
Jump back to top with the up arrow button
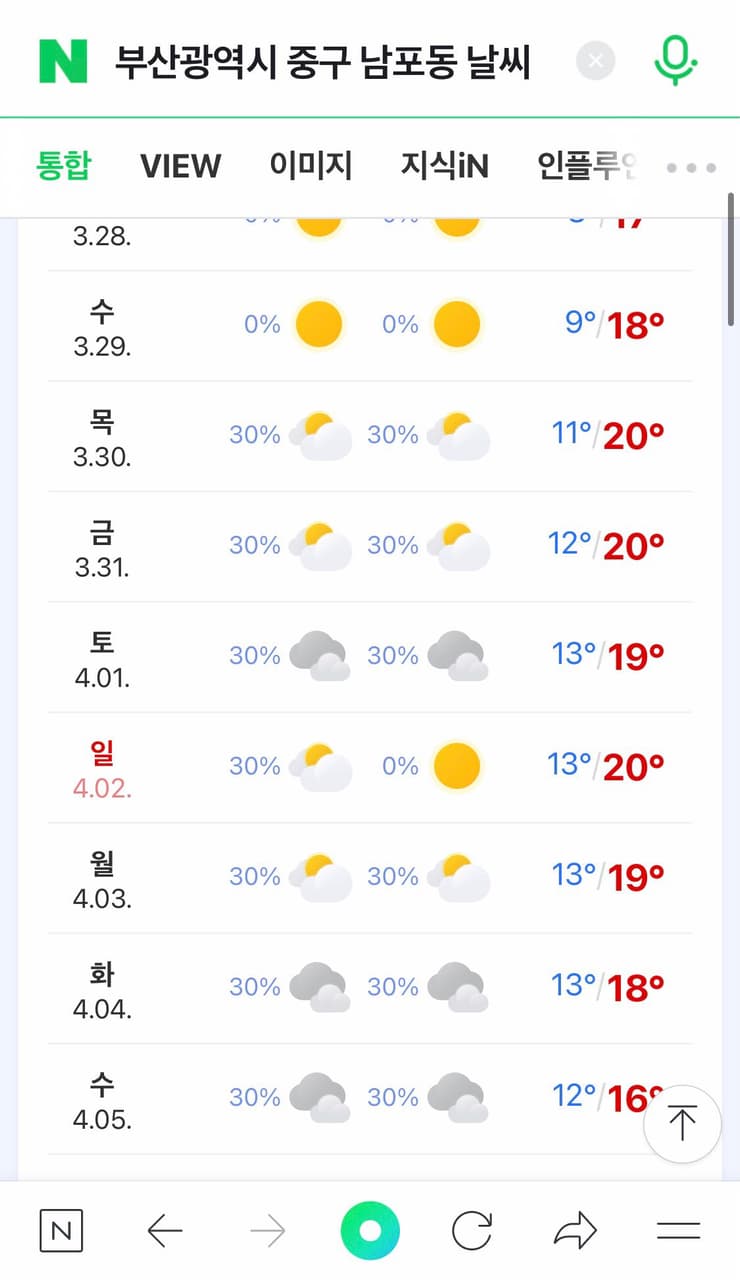[682, 1124]
